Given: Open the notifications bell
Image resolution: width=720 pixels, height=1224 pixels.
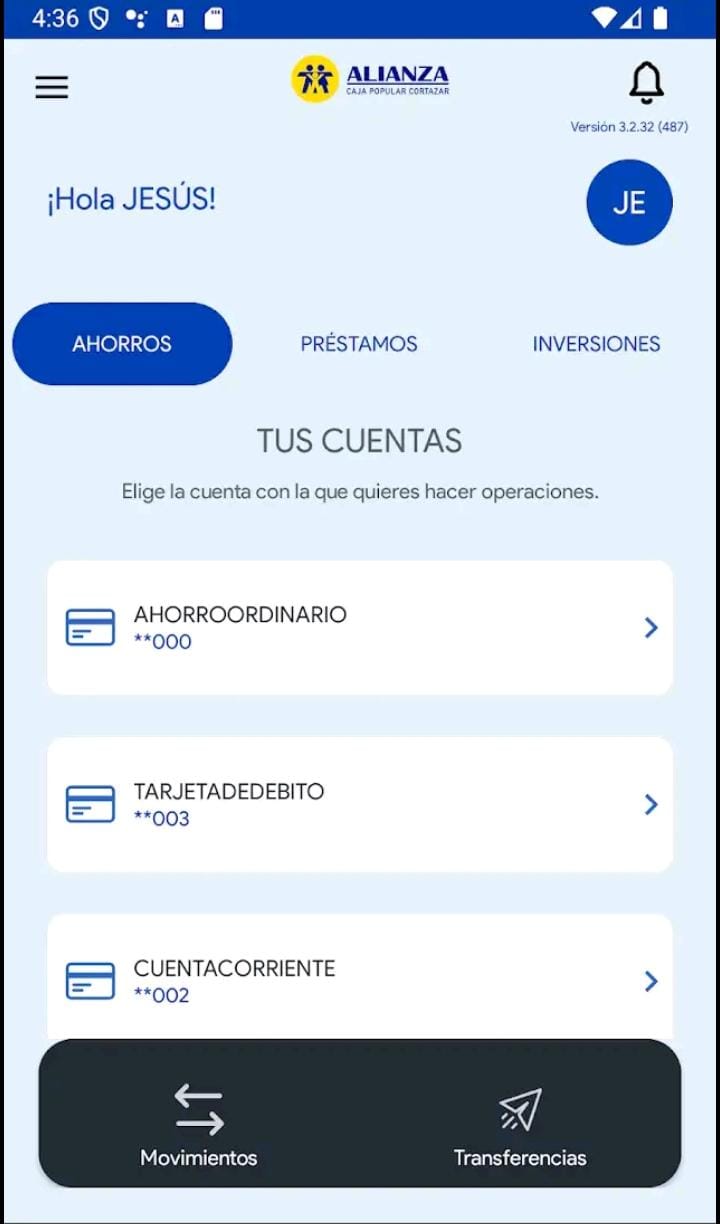Looking at the screenshot, I should [646, 83].
